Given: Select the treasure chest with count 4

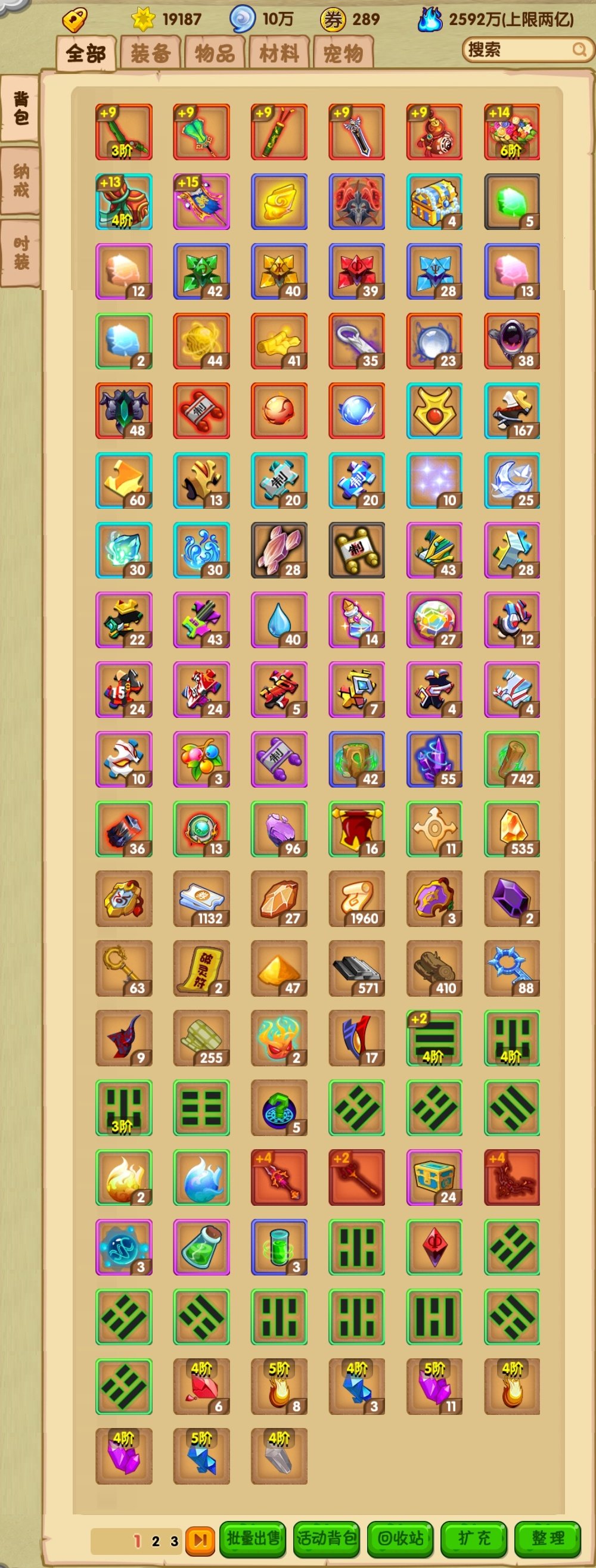Looking at the screenshot, I should 434,202.
